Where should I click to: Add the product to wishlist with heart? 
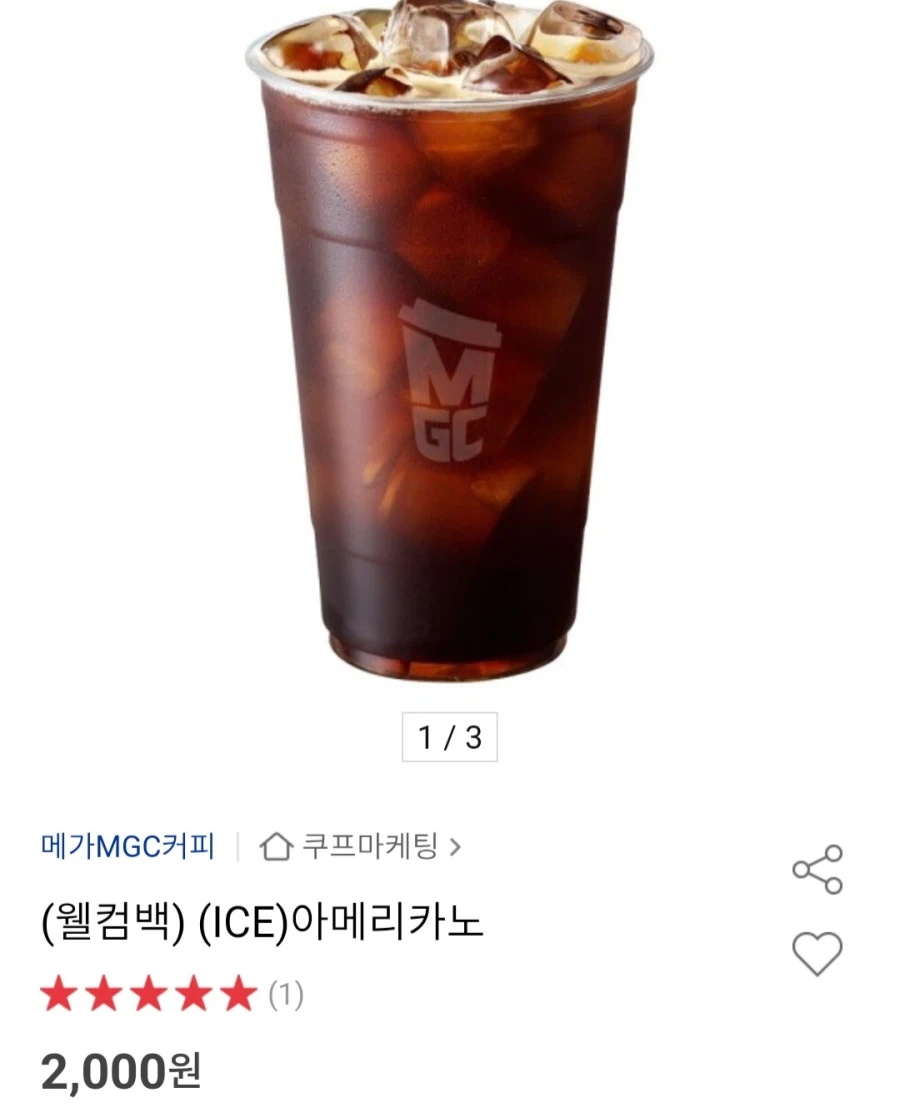click(817, 953)
